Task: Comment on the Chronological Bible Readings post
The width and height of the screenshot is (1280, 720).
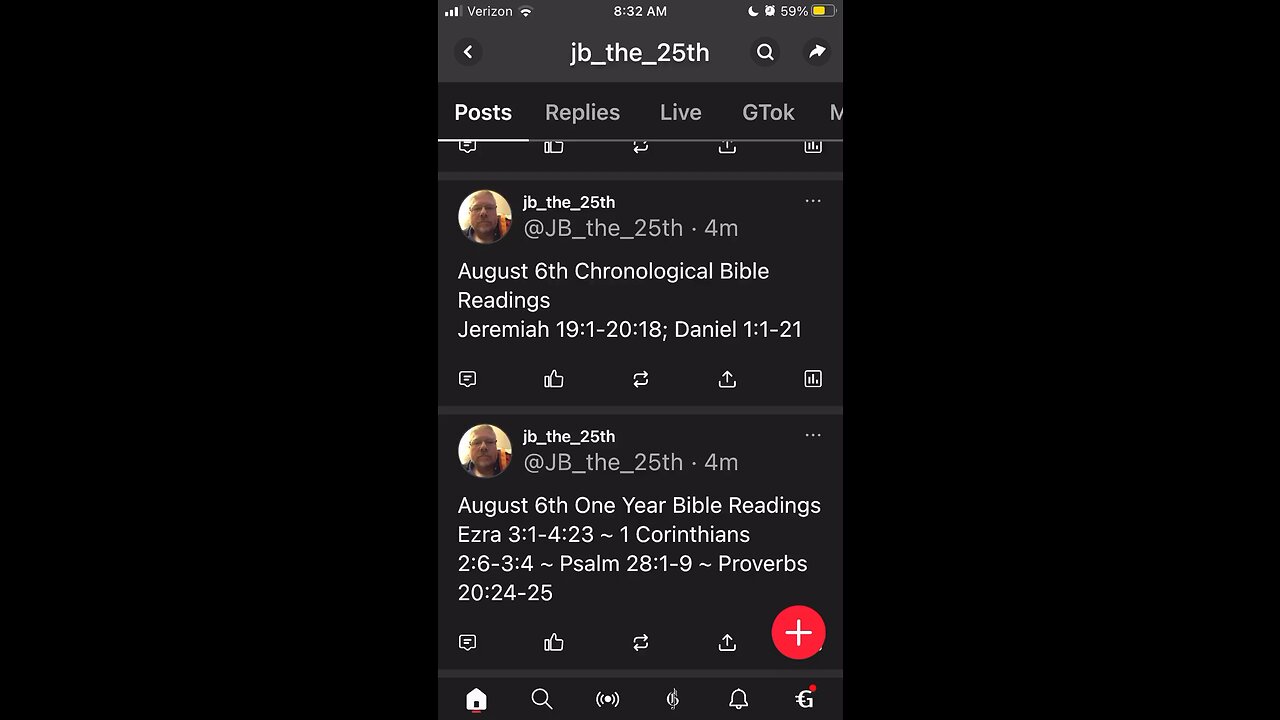Action: tap(467, 379)
